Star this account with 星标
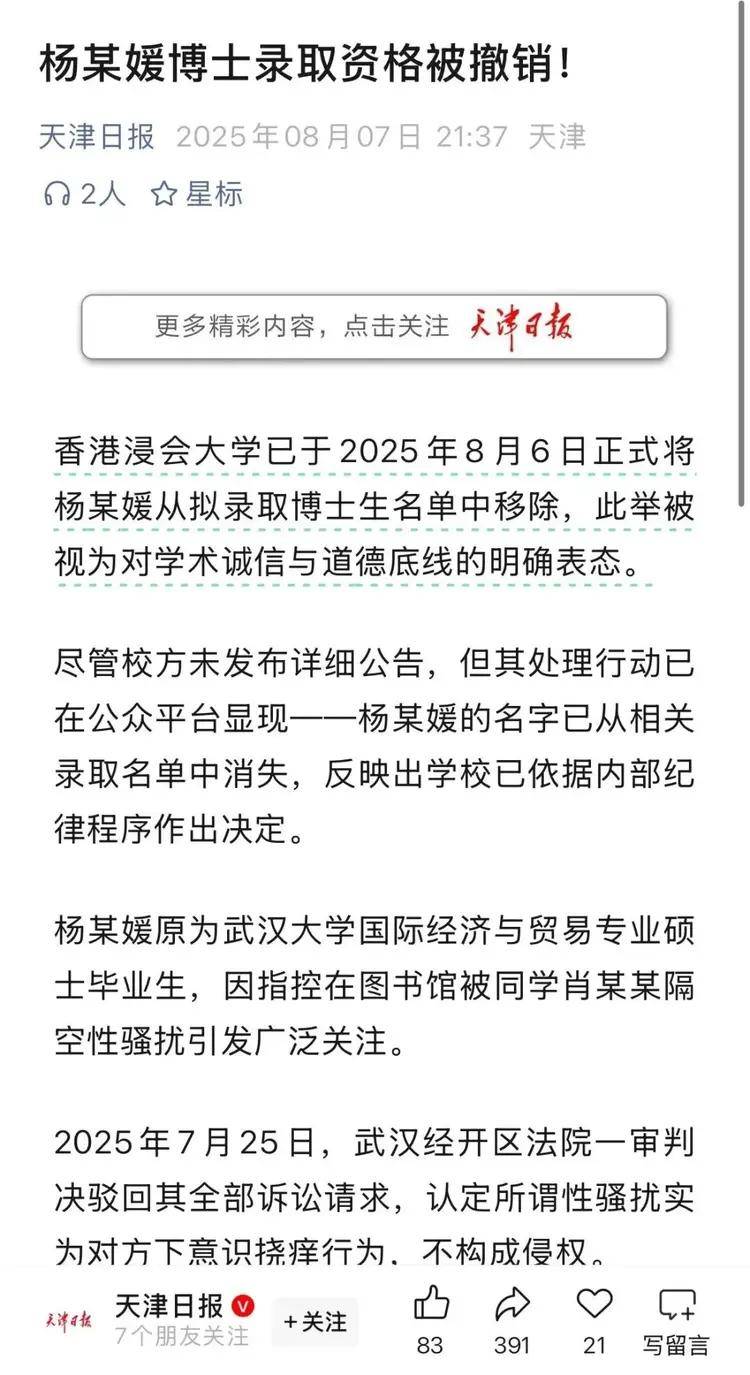The image size is (750, 1375). pyautogui.click(x=197, y=193)
